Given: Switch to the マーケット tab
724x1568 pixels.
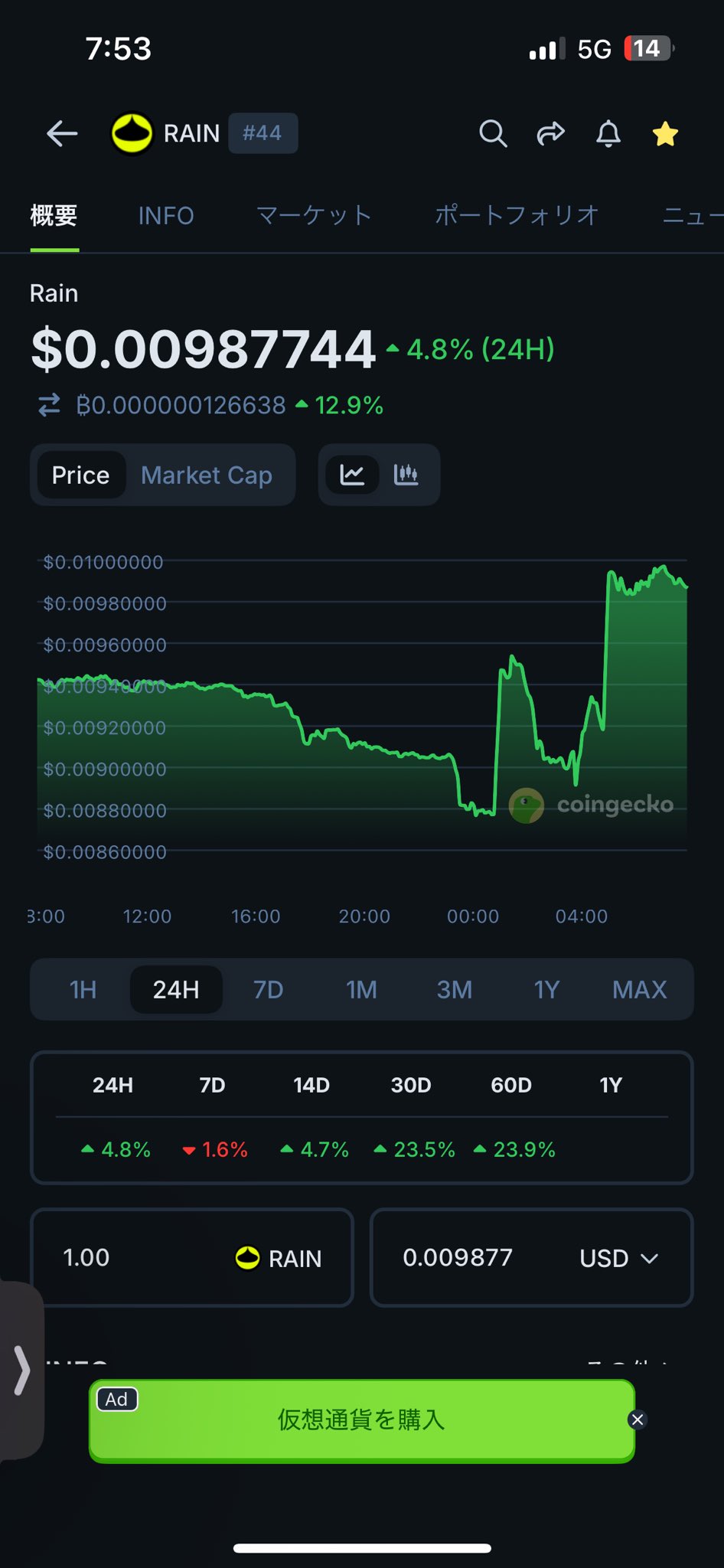Looking at the screenshot, I should coord(314,216).
